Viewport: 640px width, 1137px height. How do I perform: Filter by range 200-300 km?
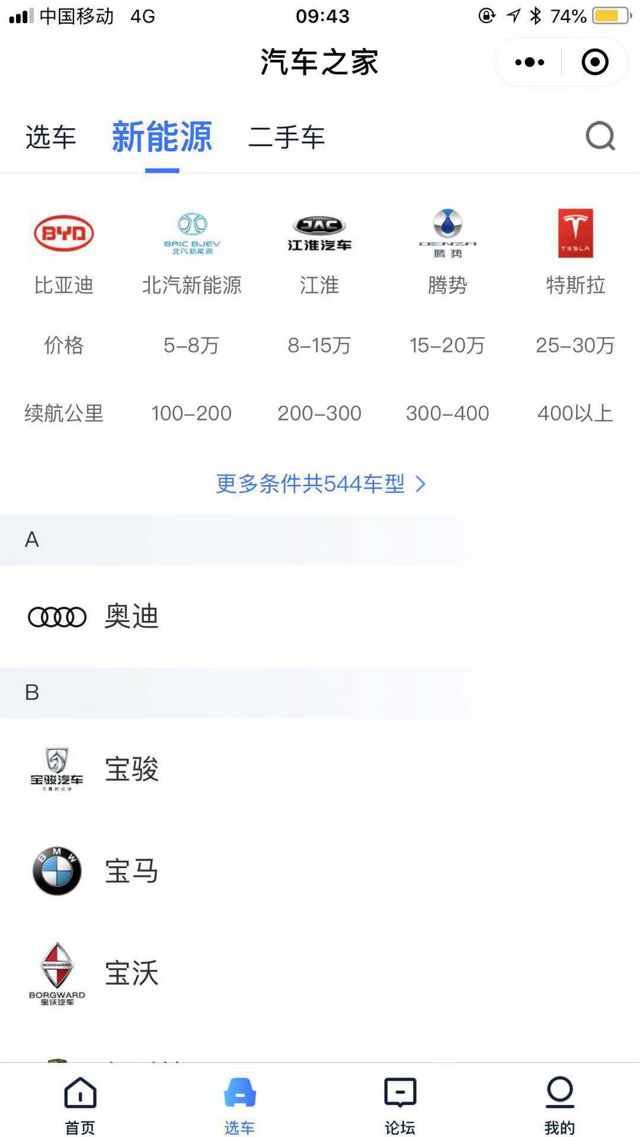click(x=320, y=413)
